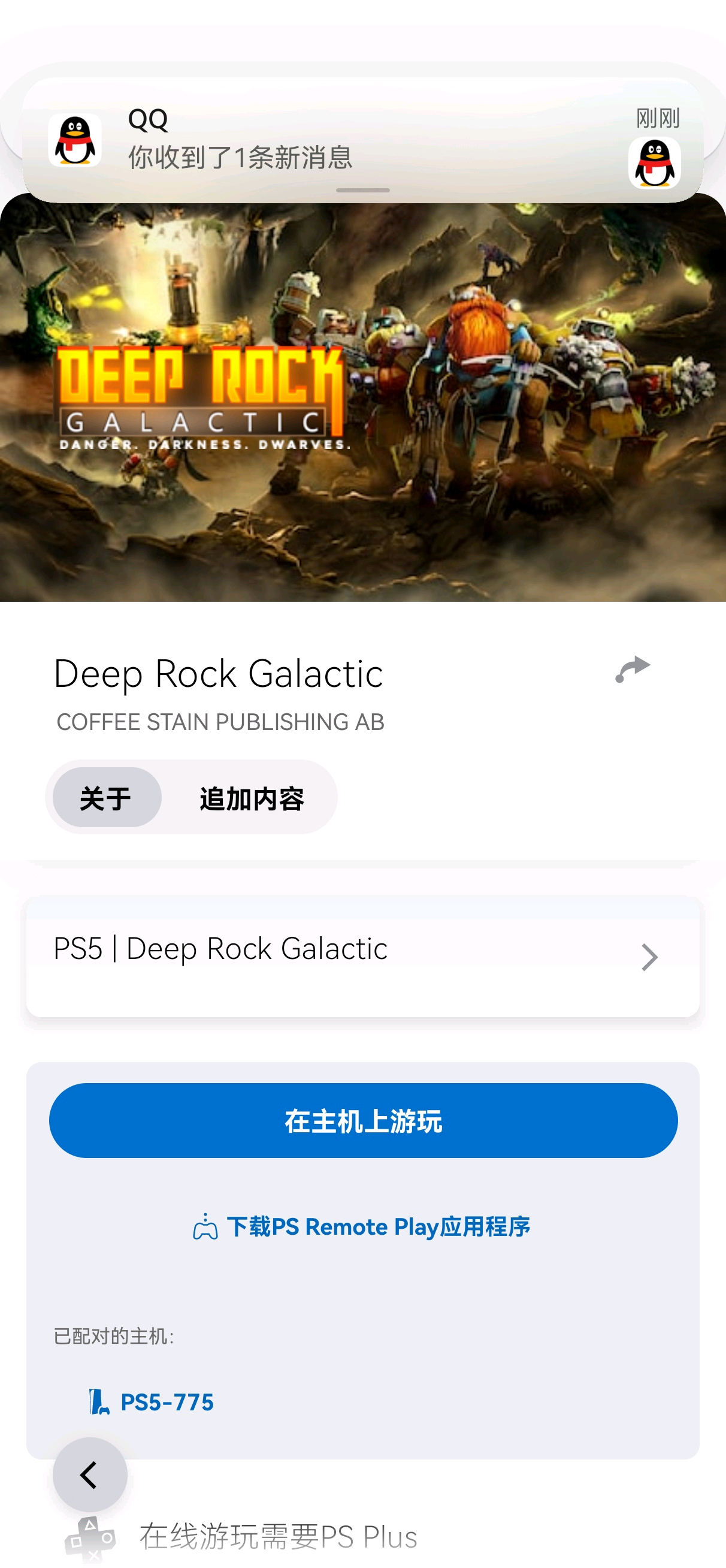Open the PS5 | Deep Rock Galactic row
This screenshot has height=1568, width=726.
point(362,956)
